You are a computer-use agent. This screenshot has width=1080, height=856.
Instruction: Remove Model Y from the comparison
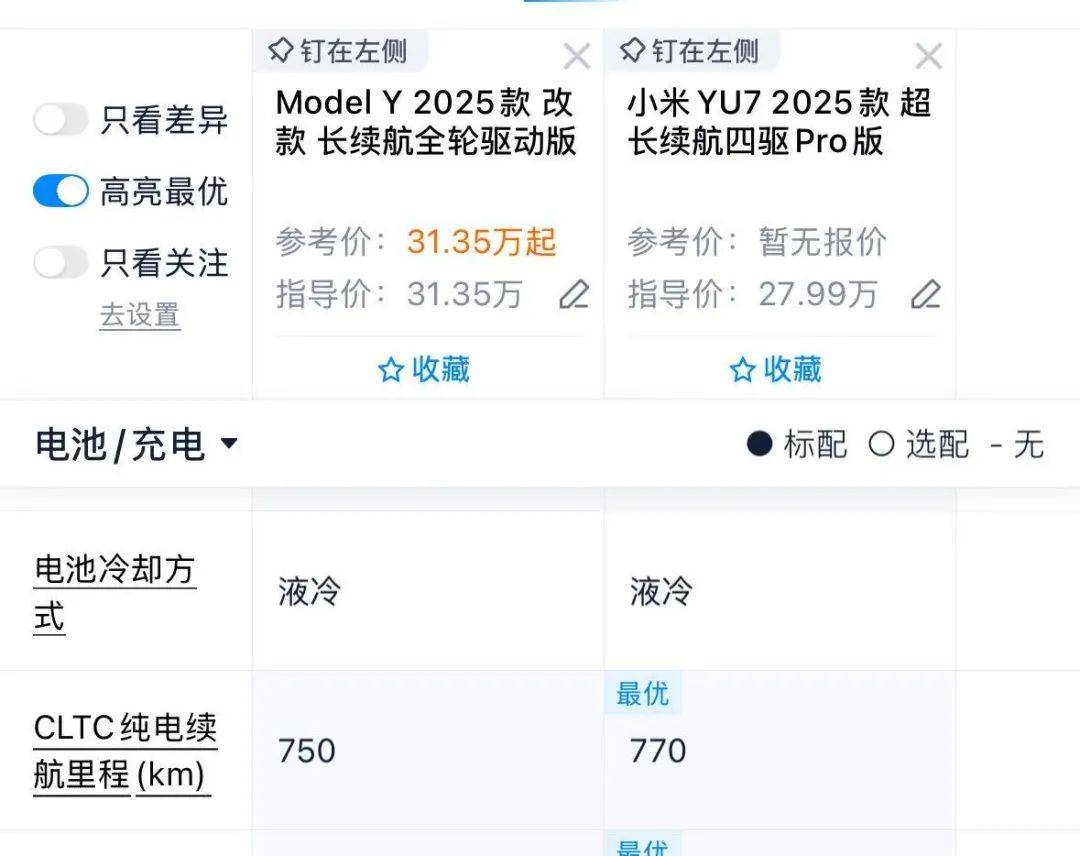click(576, 56)
